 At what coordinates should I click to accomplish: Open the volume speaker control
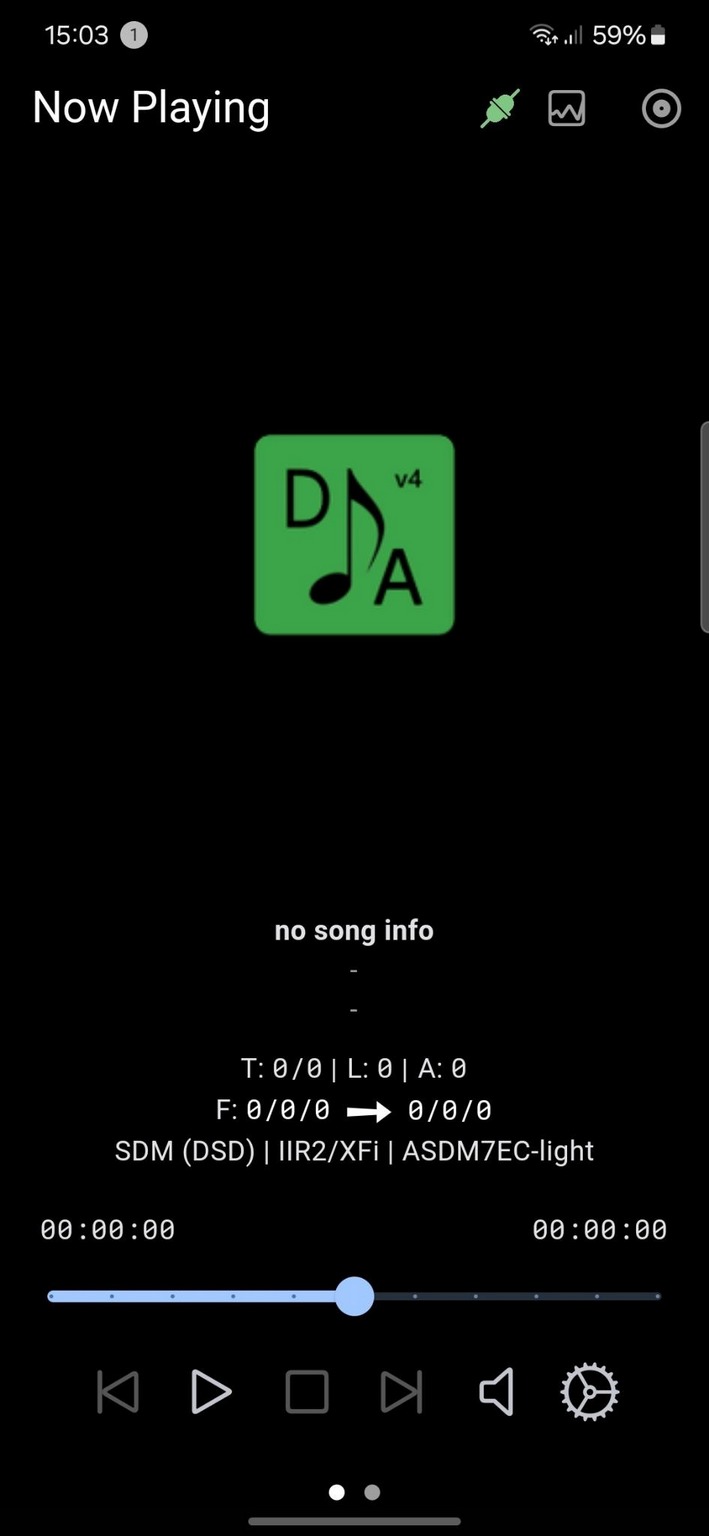497,1391
